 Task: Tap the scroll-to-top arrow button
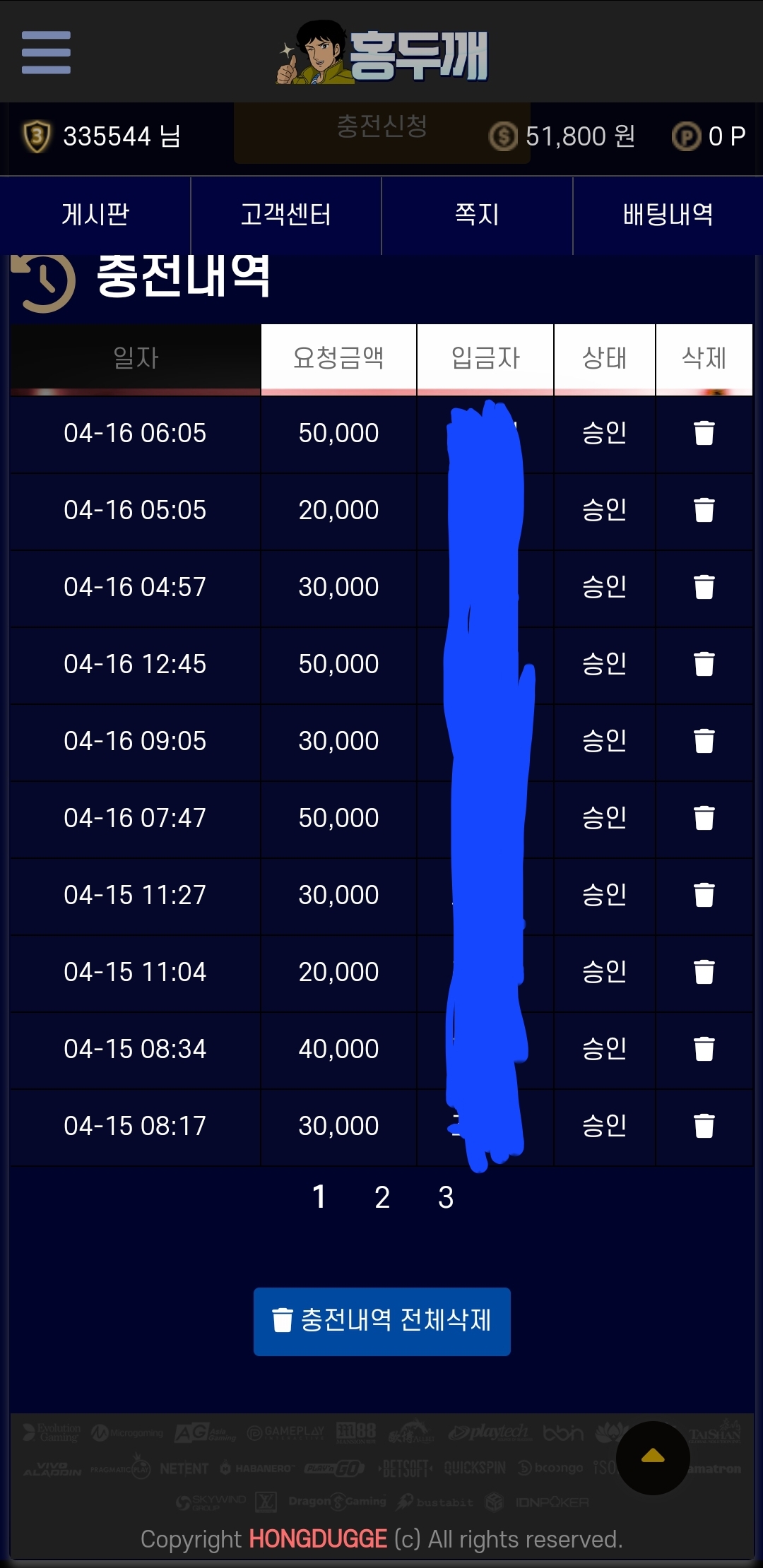click(653, 1457)
